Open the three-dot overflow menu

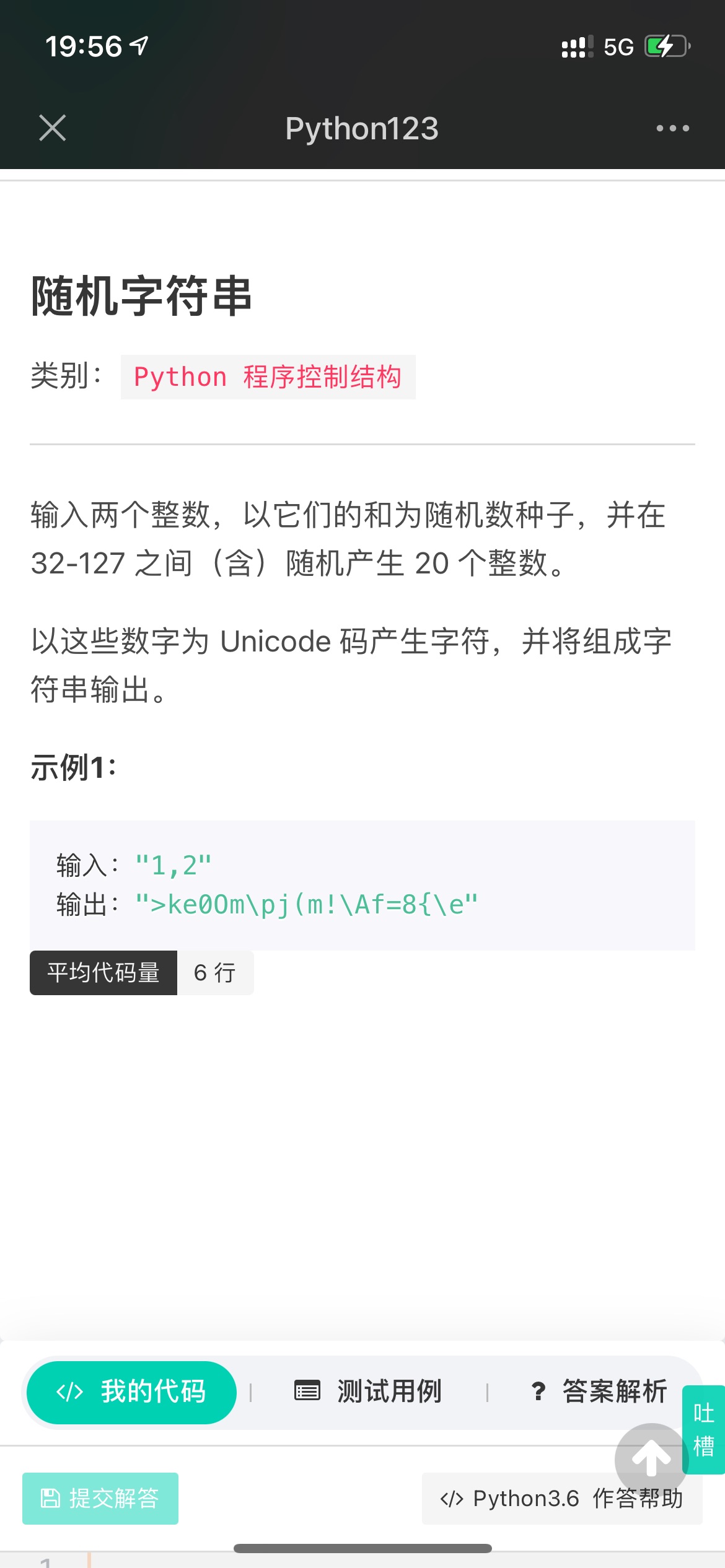pyautogui.click(x=672, y=128)
